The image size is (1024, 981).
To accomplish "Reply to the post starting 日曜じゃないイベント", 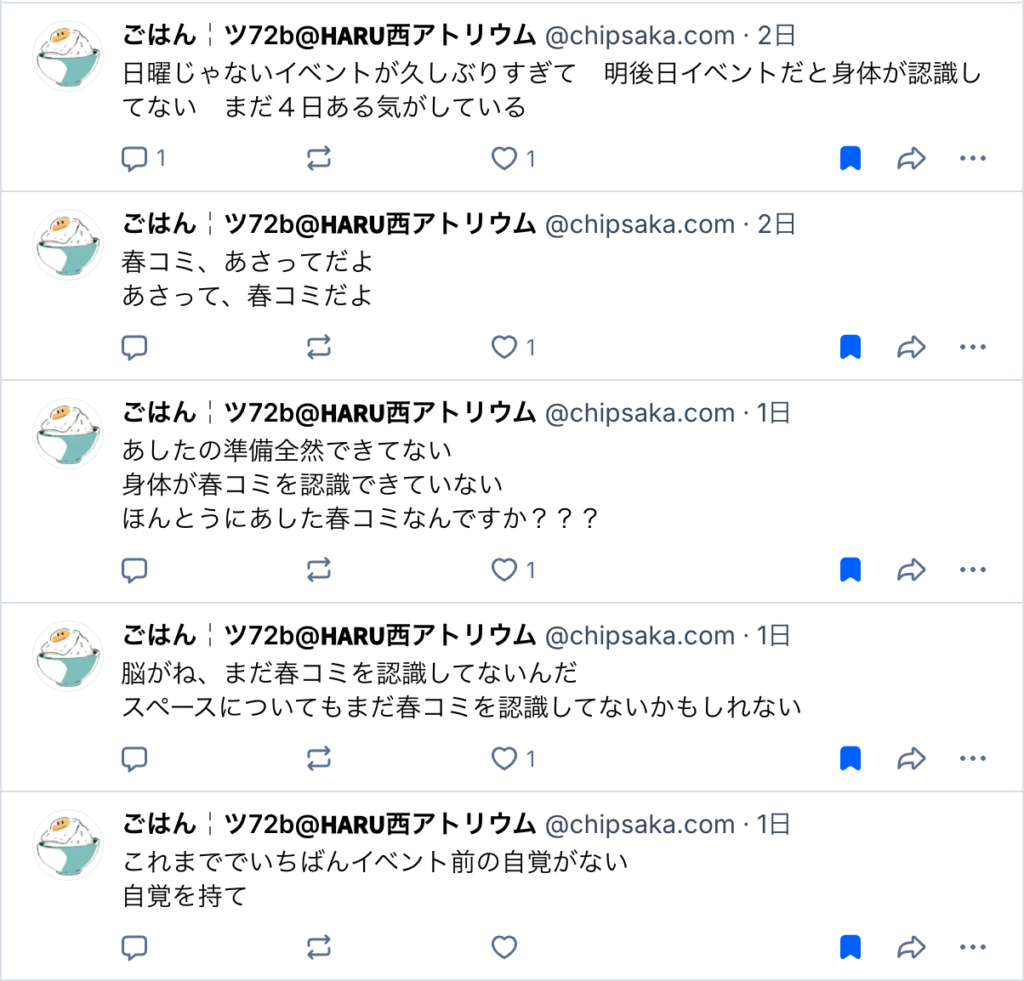I will [x=134, y=158].
